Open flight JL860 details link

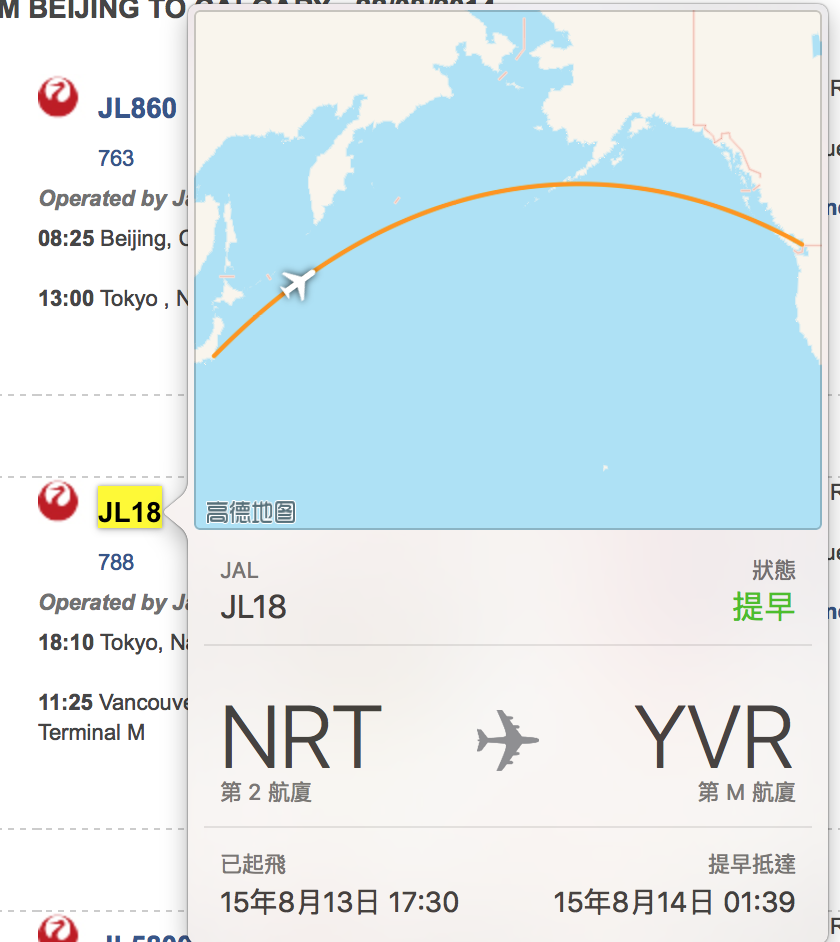coord(137,108)
